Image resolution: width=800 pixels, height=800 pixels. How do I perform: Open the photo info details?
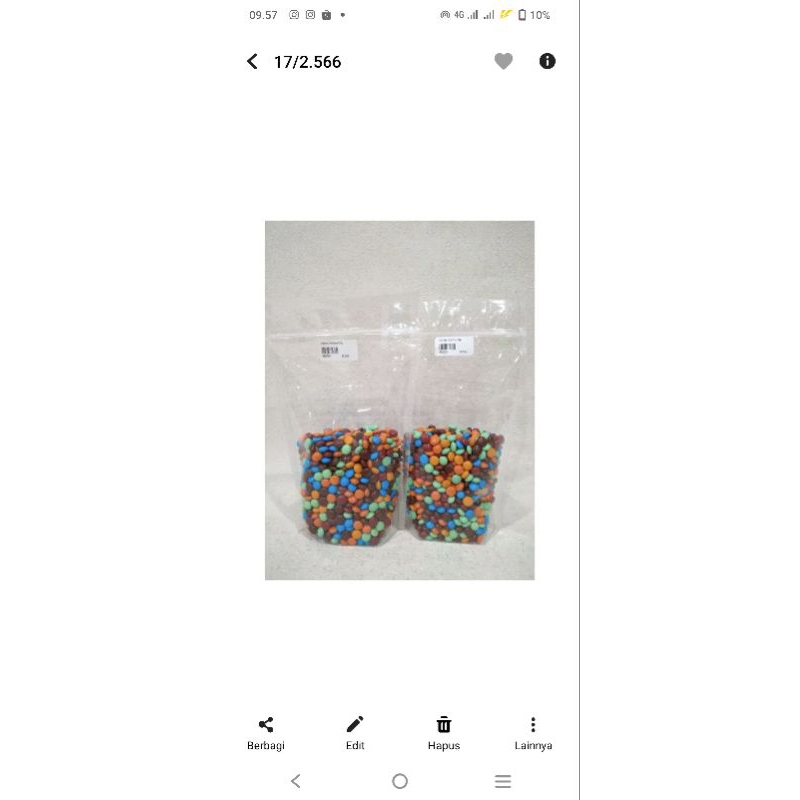pyautogui.click(x=547, y=61)
